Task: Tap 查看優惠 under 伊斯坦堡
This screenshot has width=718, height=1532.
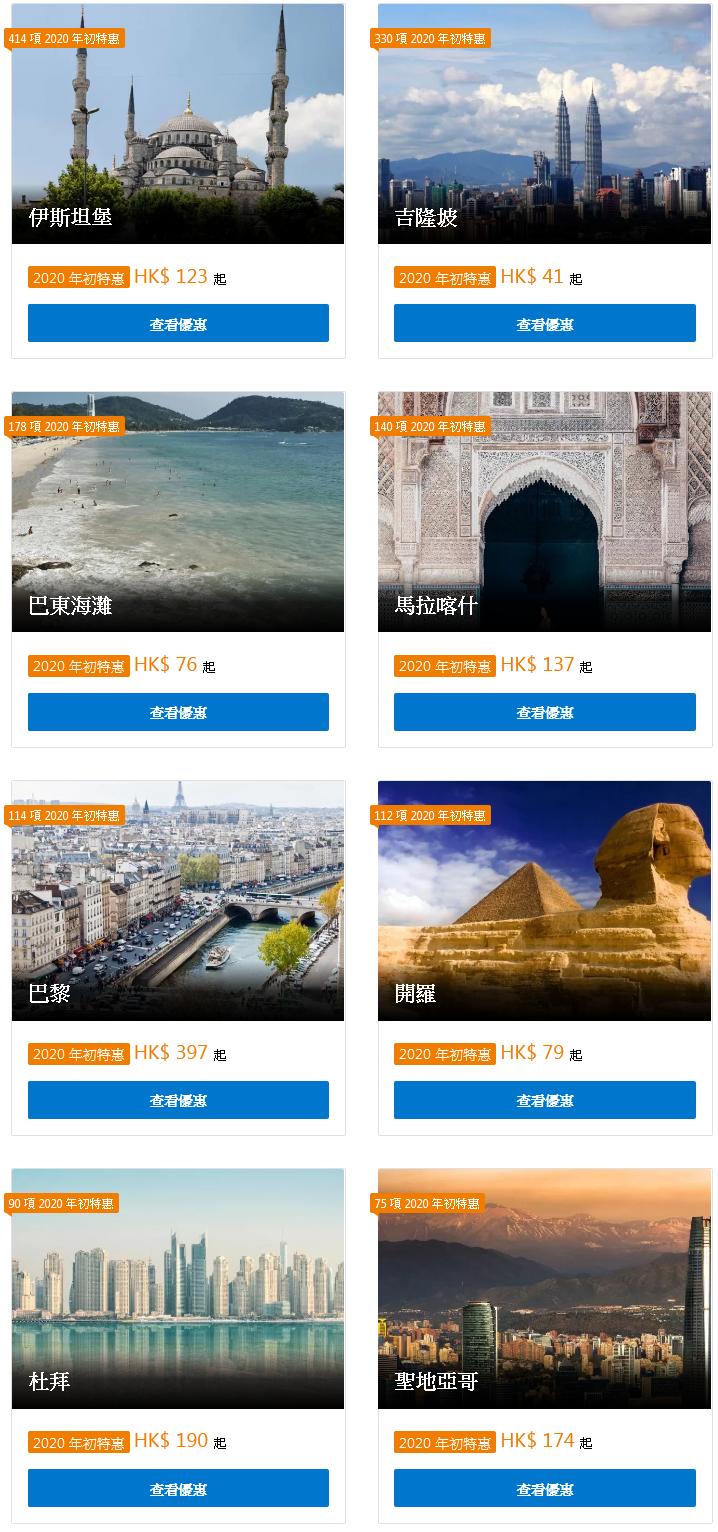Action: pos(178,324)
